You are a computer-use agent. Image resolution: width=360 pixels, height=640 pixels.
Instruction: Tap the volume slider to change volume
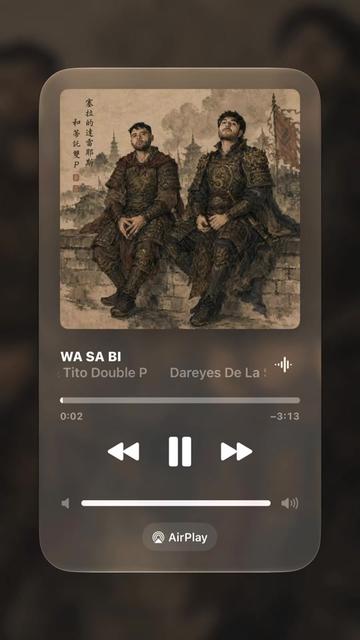click(x=176, y=503)
